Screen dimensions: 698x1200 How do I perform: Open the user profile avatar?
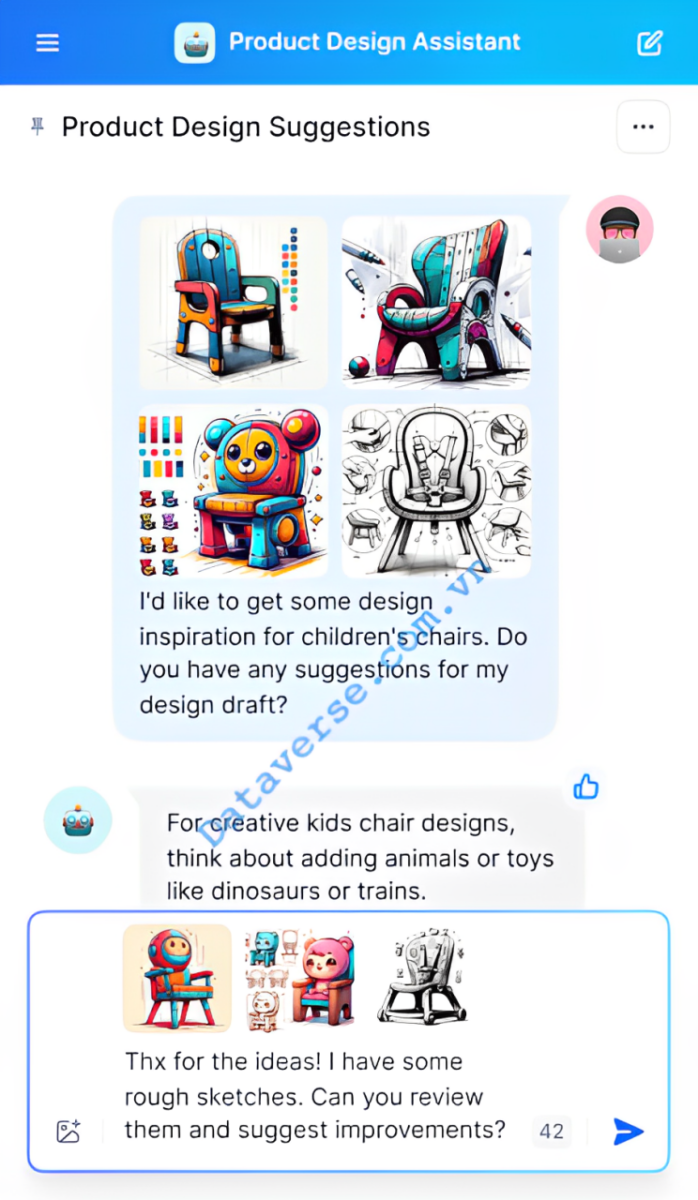point(619,229)
